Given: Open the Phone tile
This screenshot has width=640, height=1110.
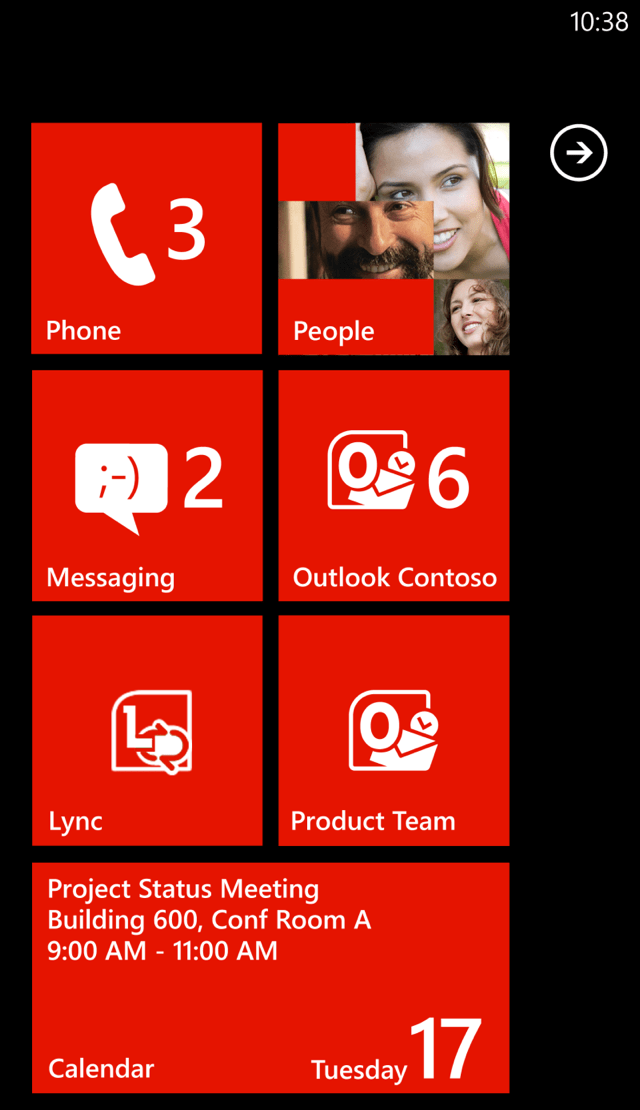Looking at the screenshot, I should [x=147, y=238].
